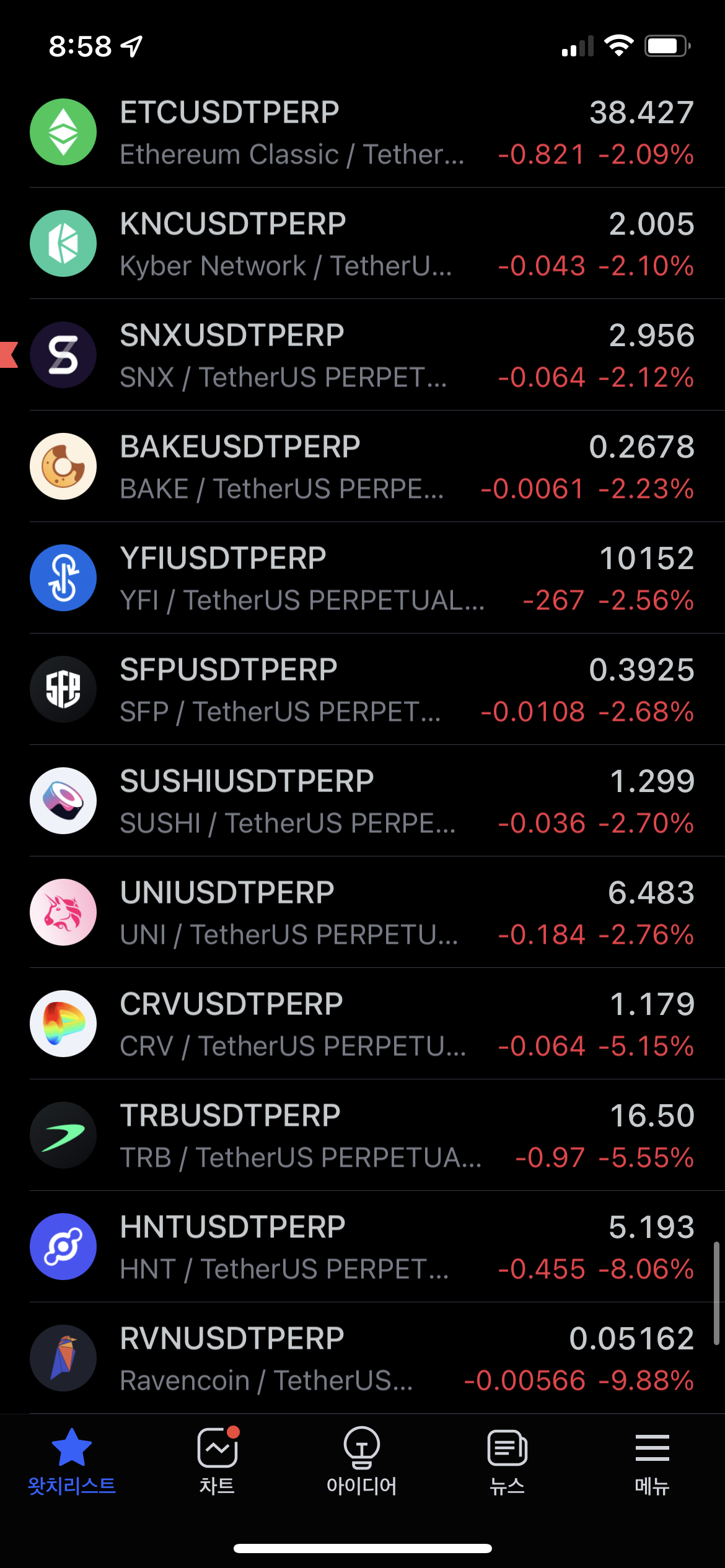Viewport: 725px width, 1568px height.
Task: Go to the 아이디어 tab
Action: 362,1461
